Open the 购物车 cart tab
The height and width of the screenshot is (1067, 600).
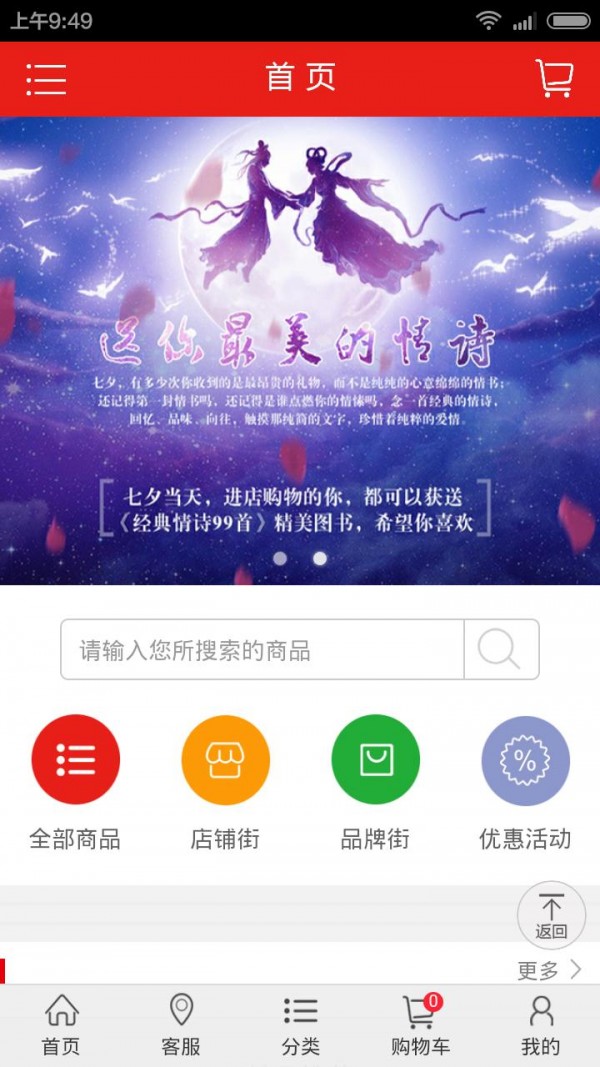[x=420, y=1026]
